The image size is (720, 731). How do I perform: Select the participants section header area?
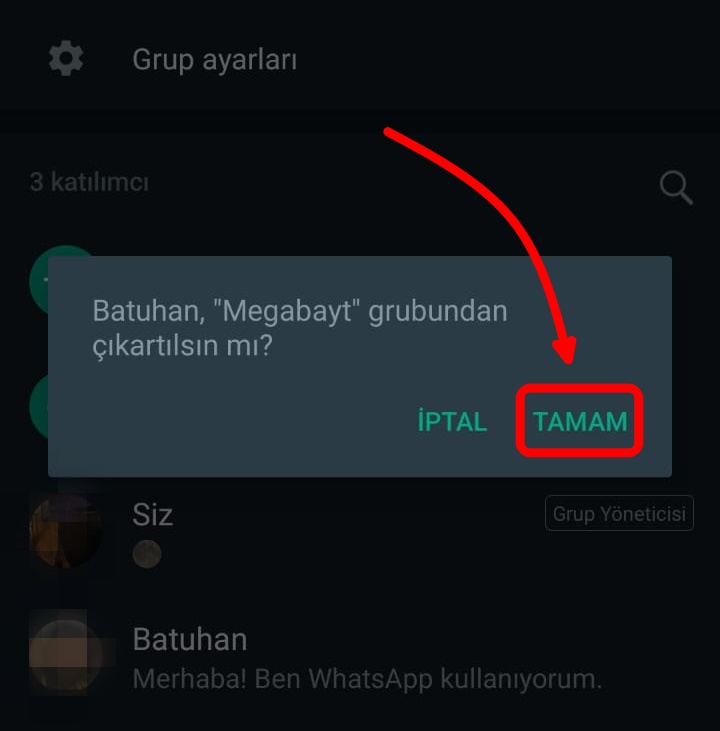pos(87,182)
